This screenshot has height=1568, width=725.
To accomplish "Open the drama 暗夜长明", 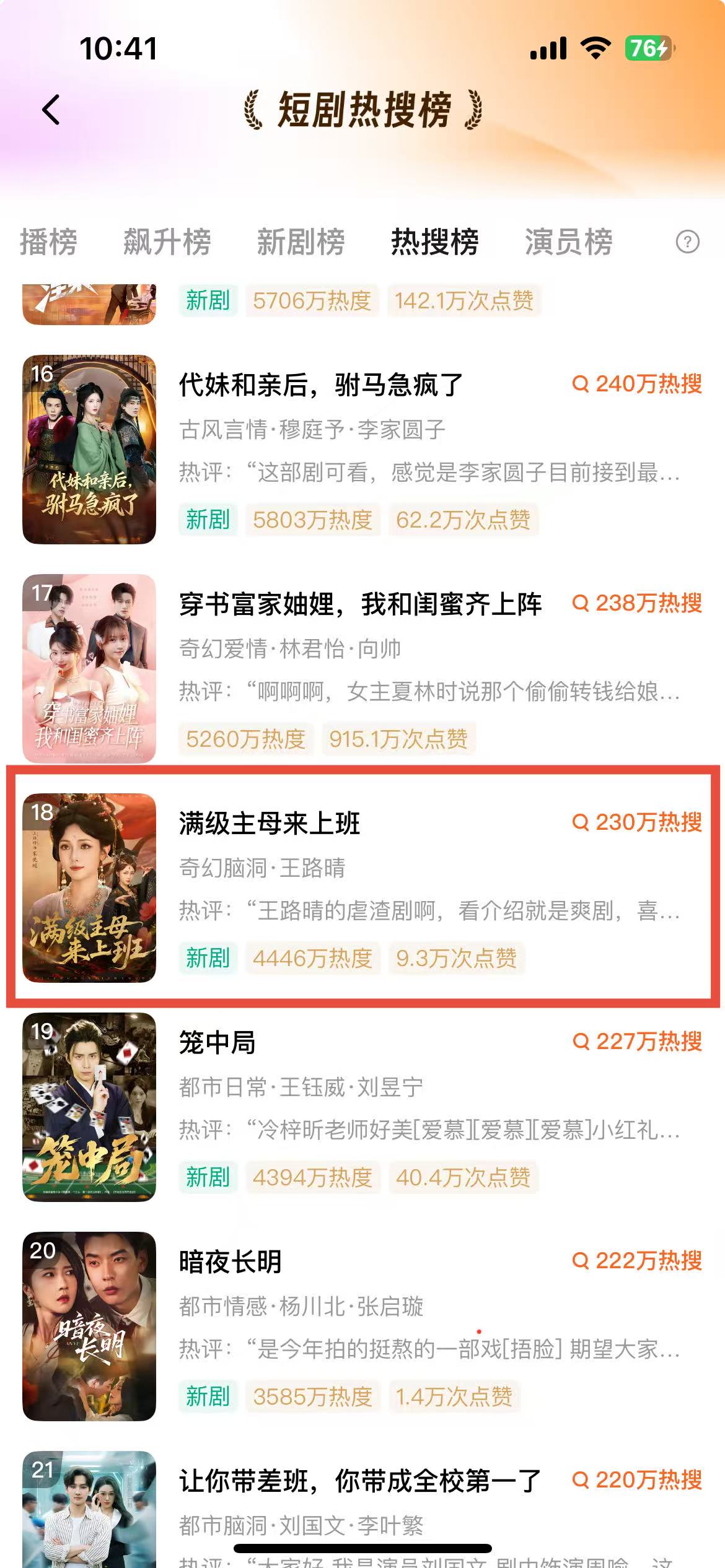I will tap(231, 1262).
